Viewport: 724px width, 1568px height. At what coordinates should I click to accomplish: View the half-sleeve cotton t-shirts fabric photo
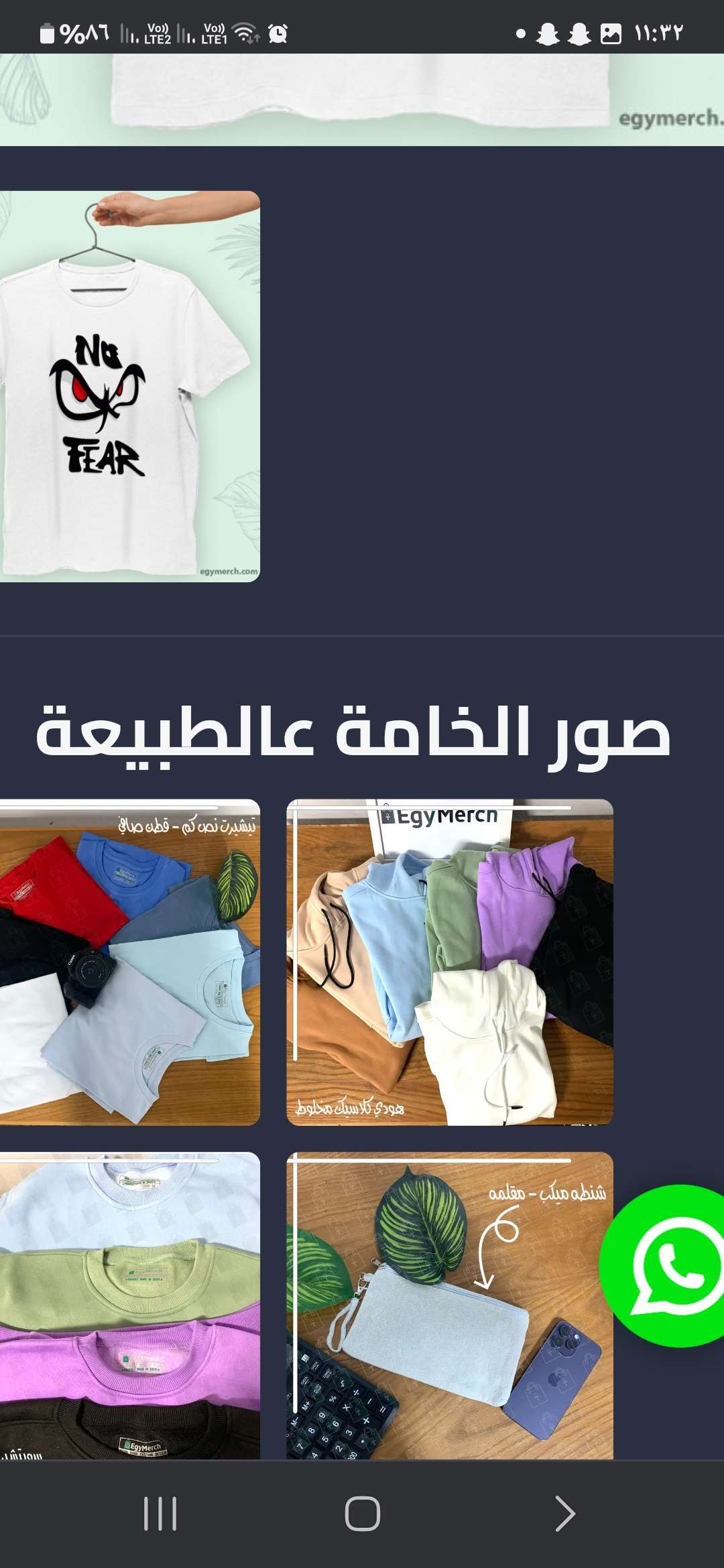coord(129,962)
